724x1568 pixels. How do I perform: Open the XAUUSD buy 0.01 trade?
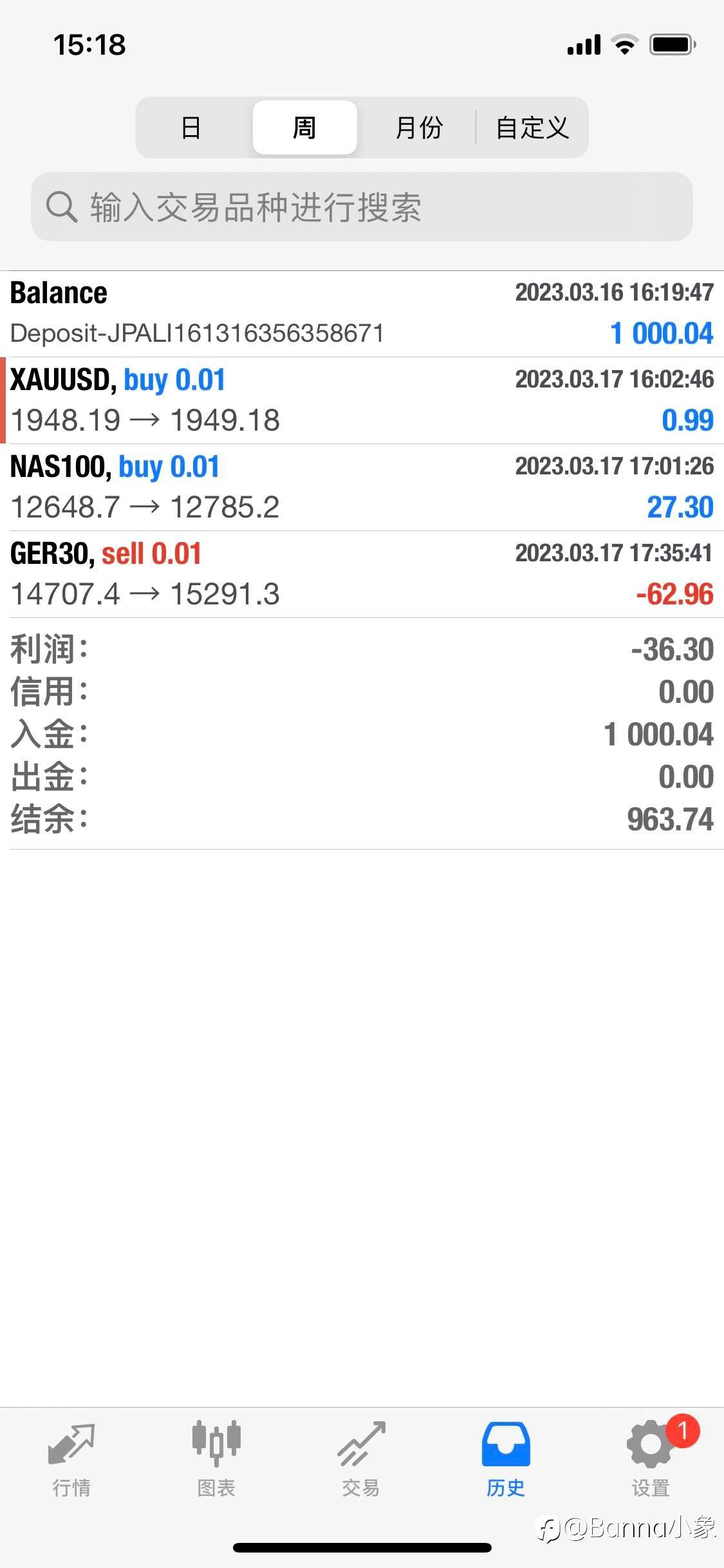click(362, 400)
